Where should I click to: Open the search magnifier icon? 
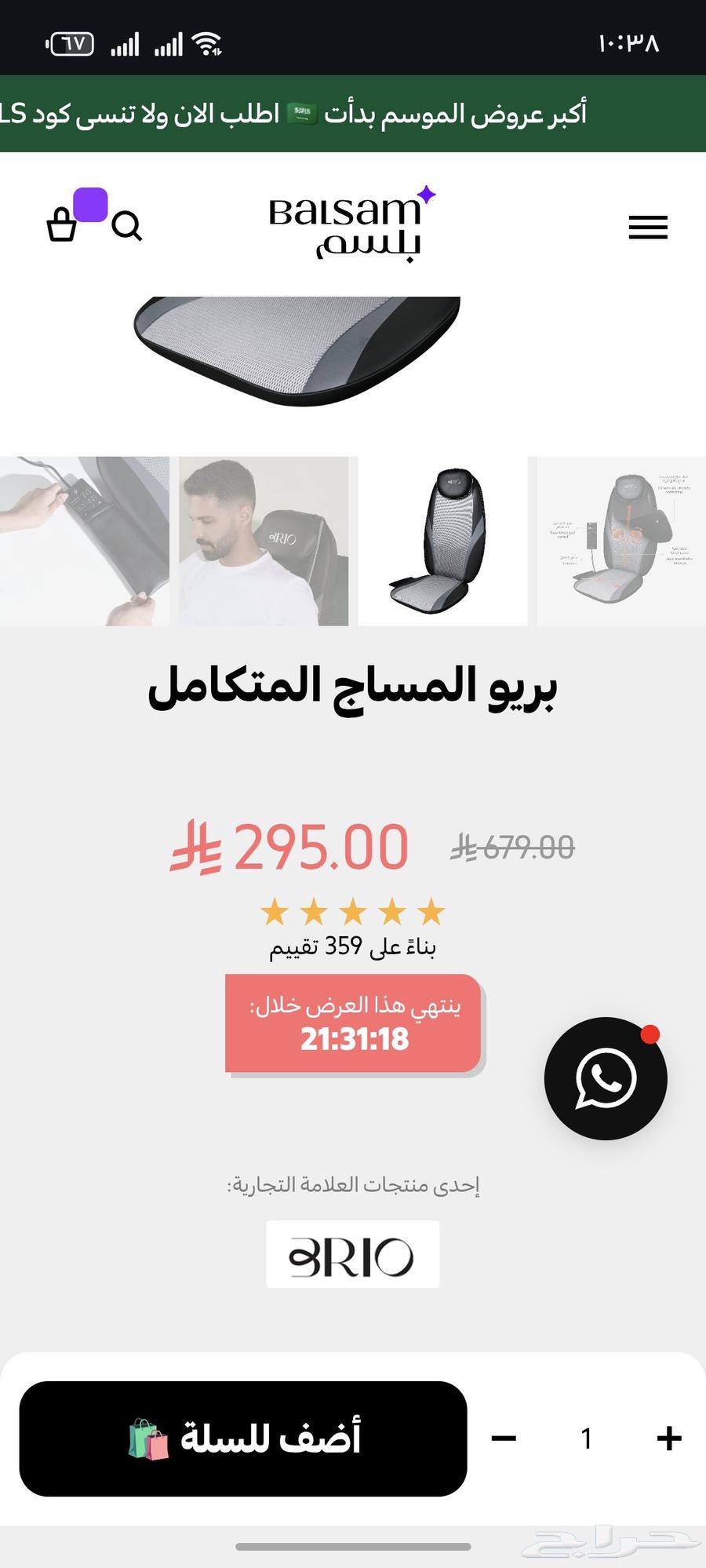tap(126, 226)
